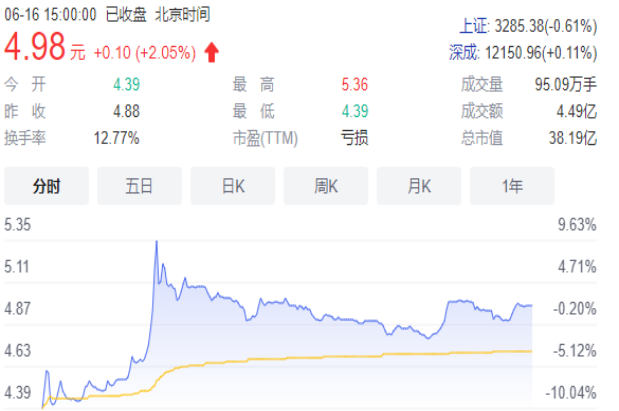Select the 分时 chart tab
The width and height of the screenshot is (619, 411).
(x=47, y=186)
